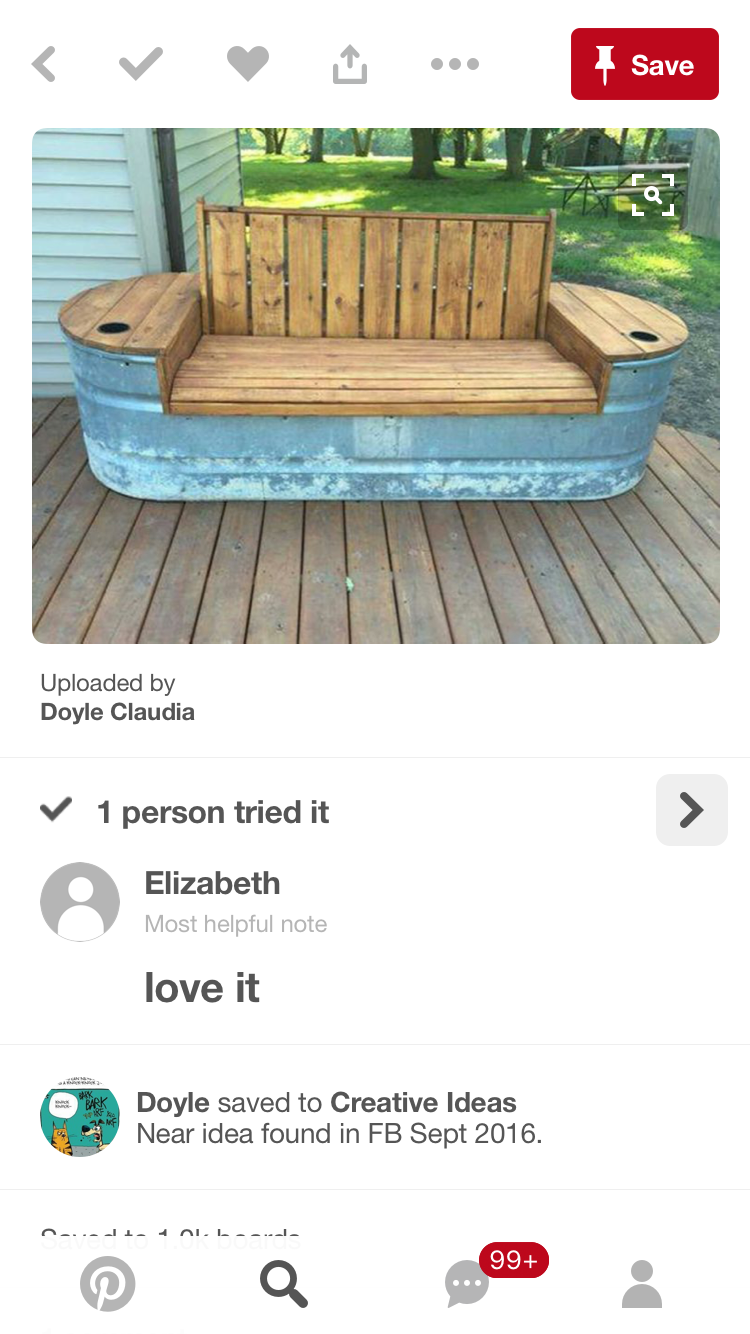Viewport: 750px width, 1334px height.
Task: Go back using the top arrow
Action: (44, 65)
